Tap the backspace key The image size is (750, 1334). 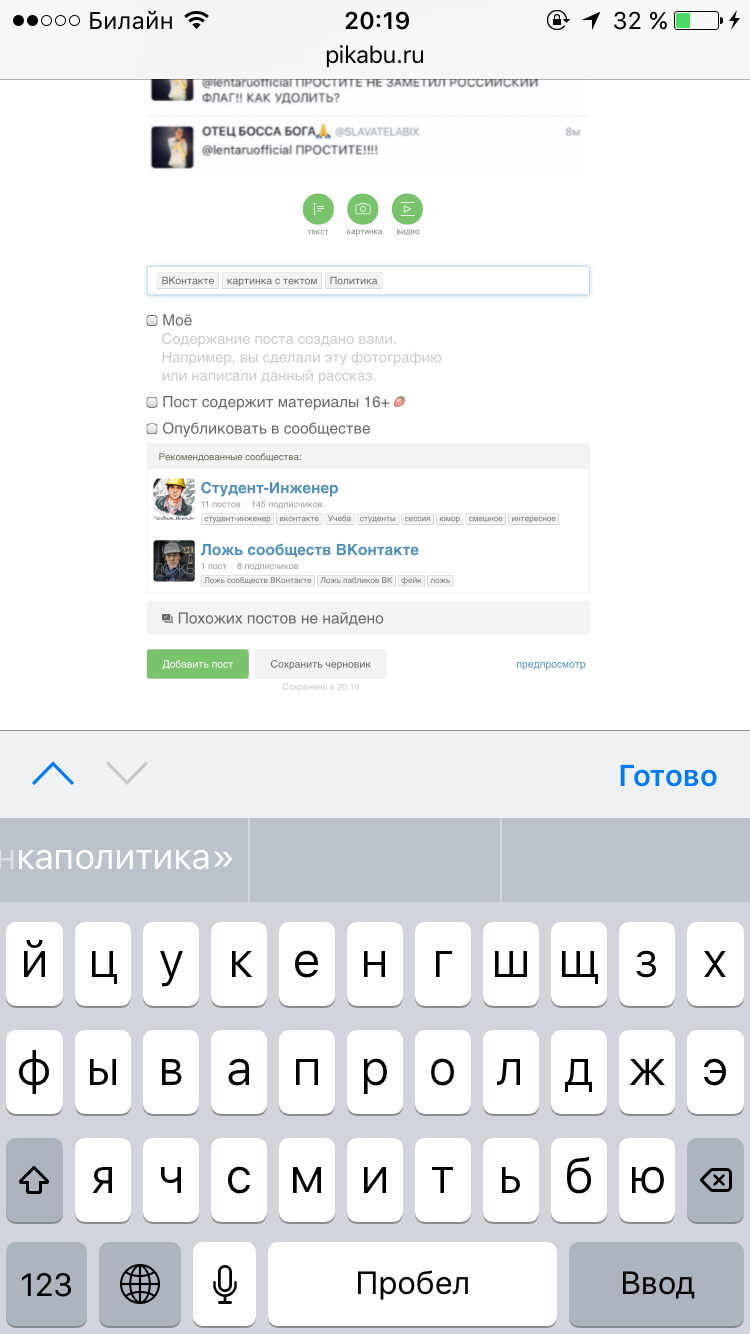tap(715, 1180)
